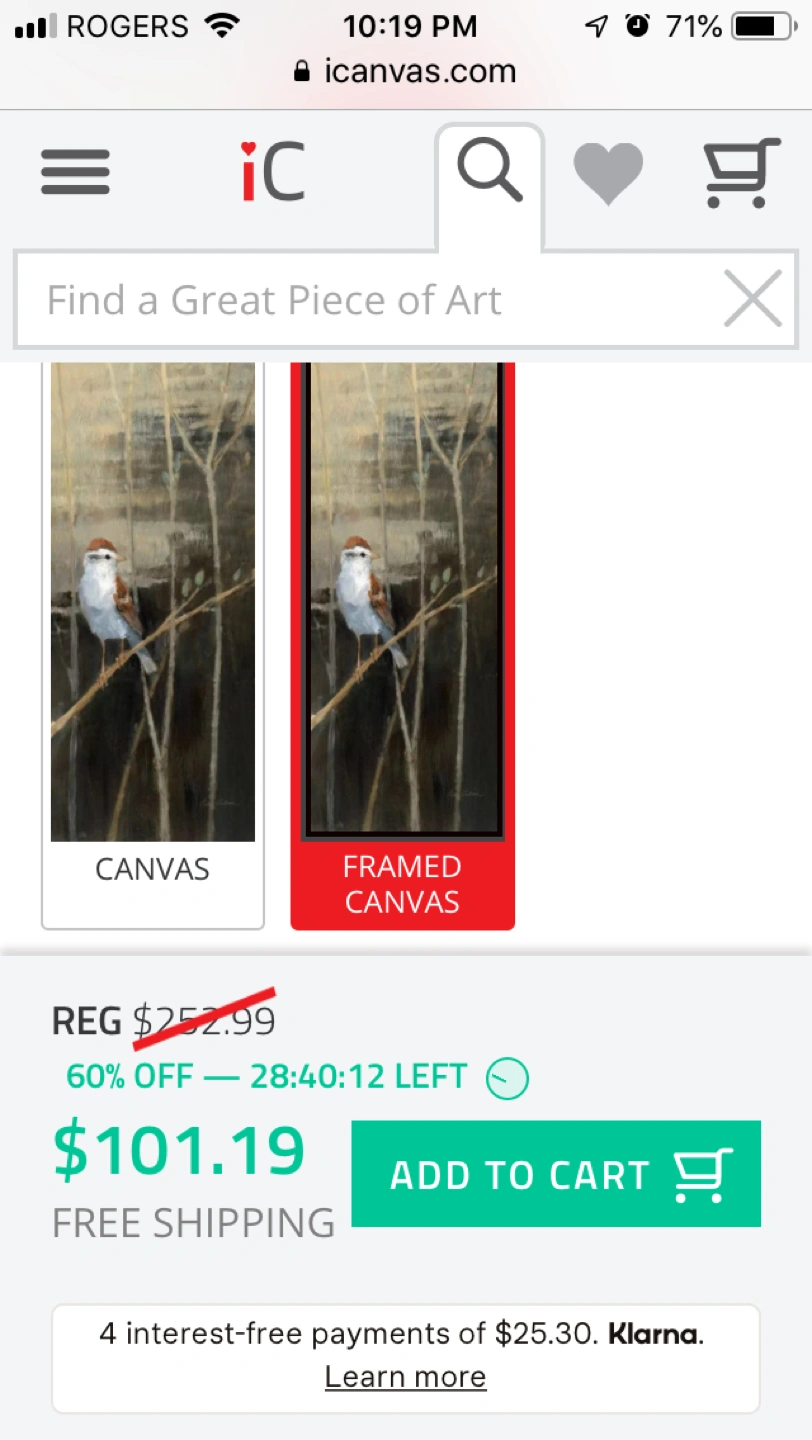Open the hamburger menu
The width and height of the screenshot is (812, 1440).
75,172
